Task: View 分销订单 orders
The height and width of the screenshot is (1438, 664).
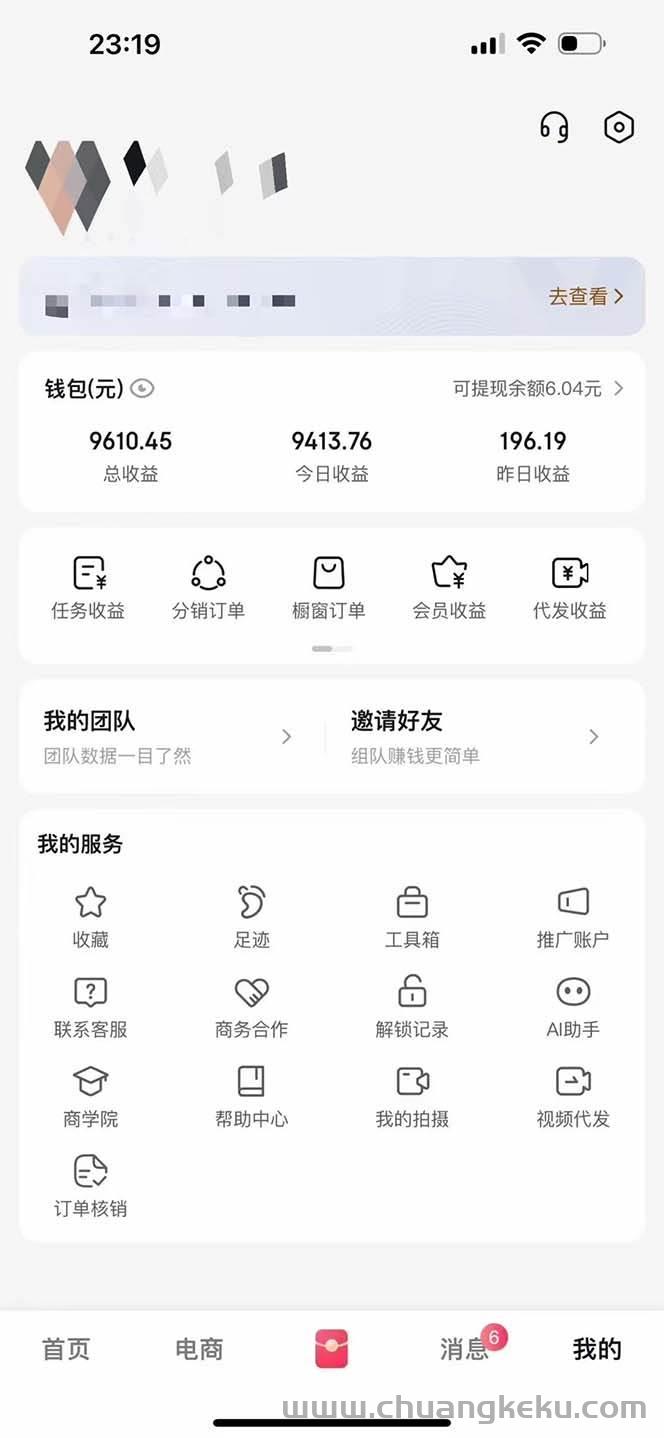Action: 208,587
